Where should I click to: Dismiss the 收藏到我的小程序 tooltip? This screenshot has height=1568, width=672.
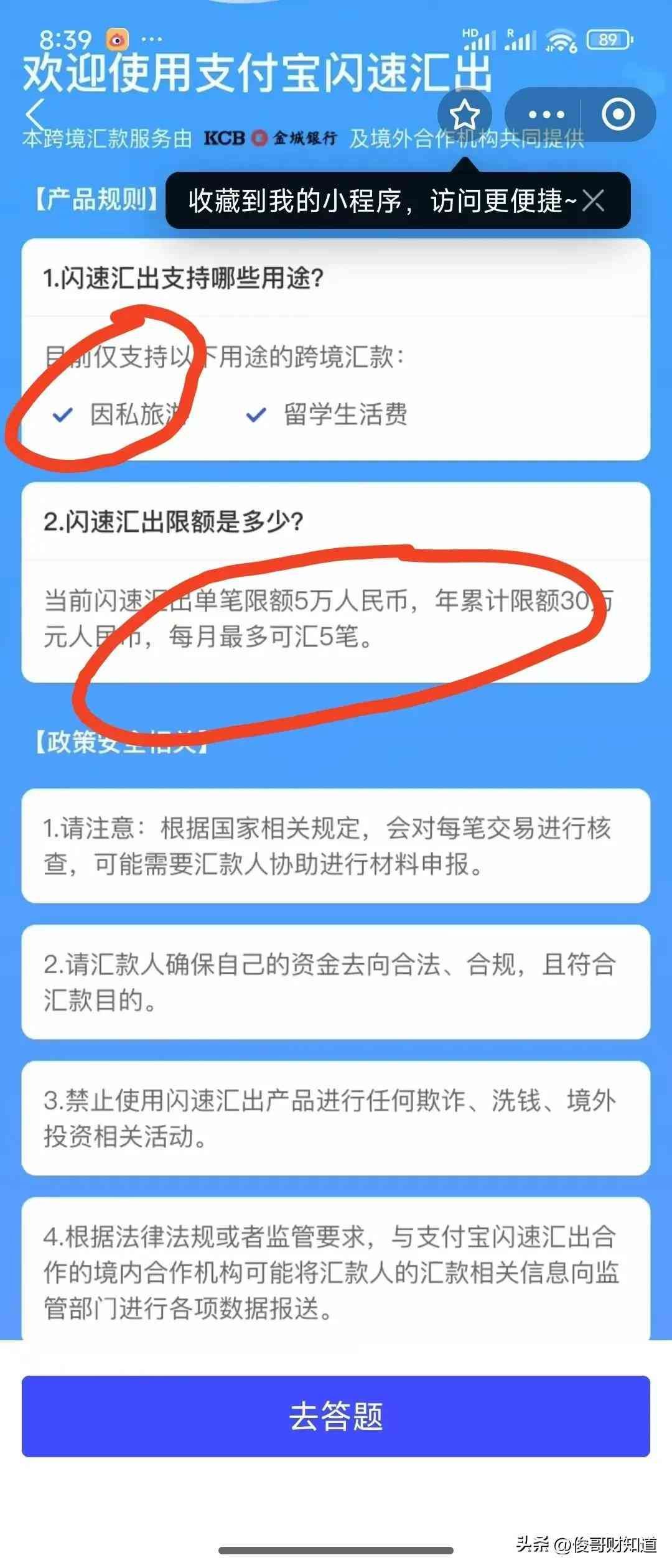click(594, 200)
